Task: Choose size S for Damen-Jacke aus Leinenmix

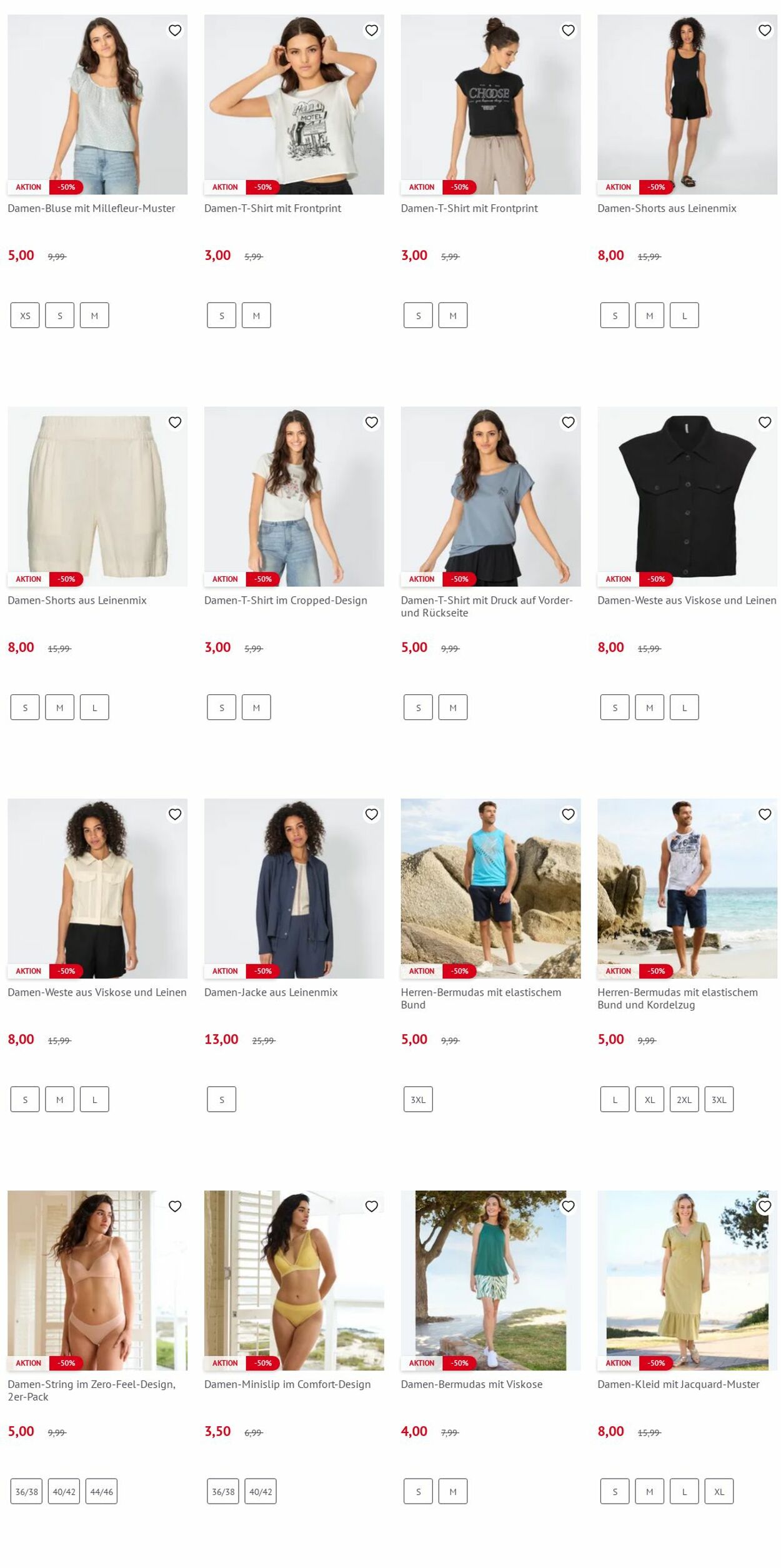Action: pos(221,1099)
